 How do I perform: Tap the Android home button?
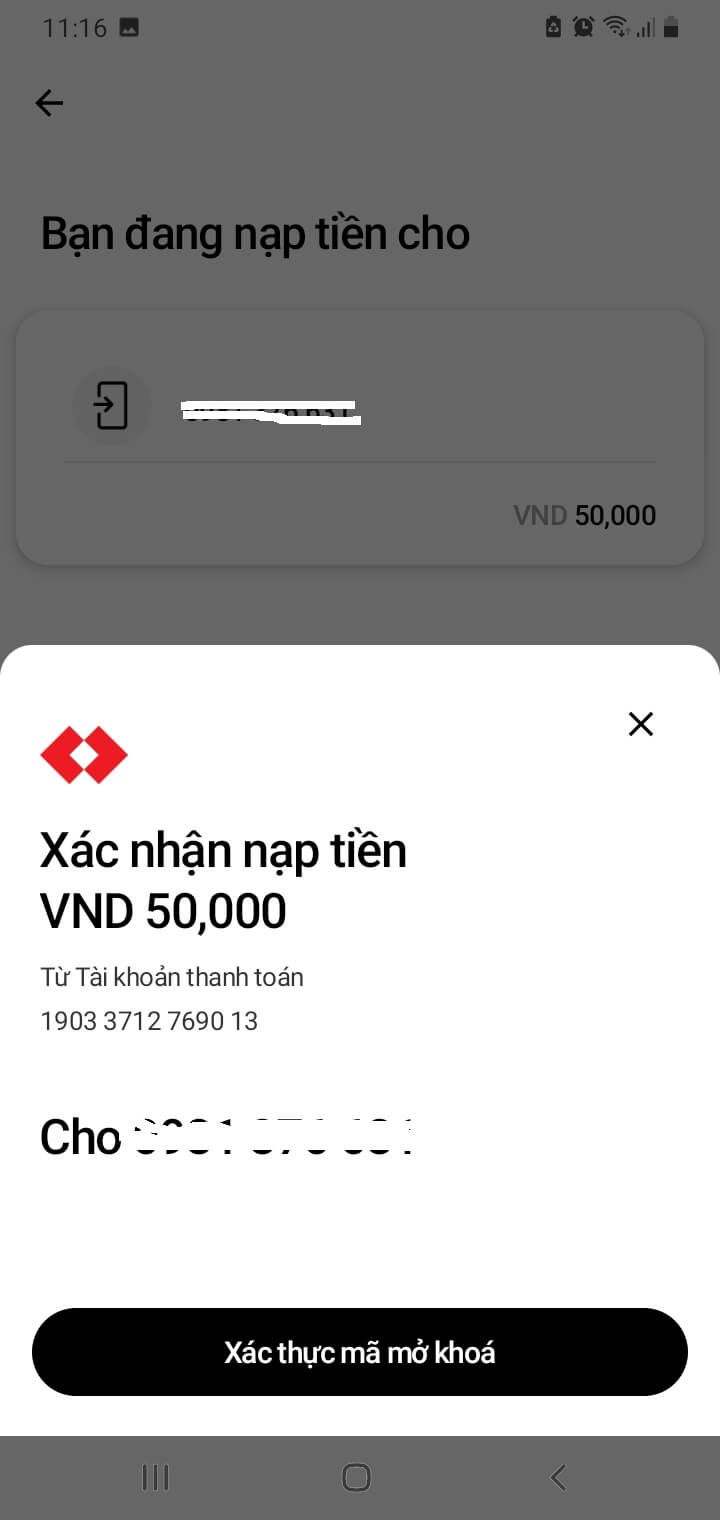[x=357, y=1476]
